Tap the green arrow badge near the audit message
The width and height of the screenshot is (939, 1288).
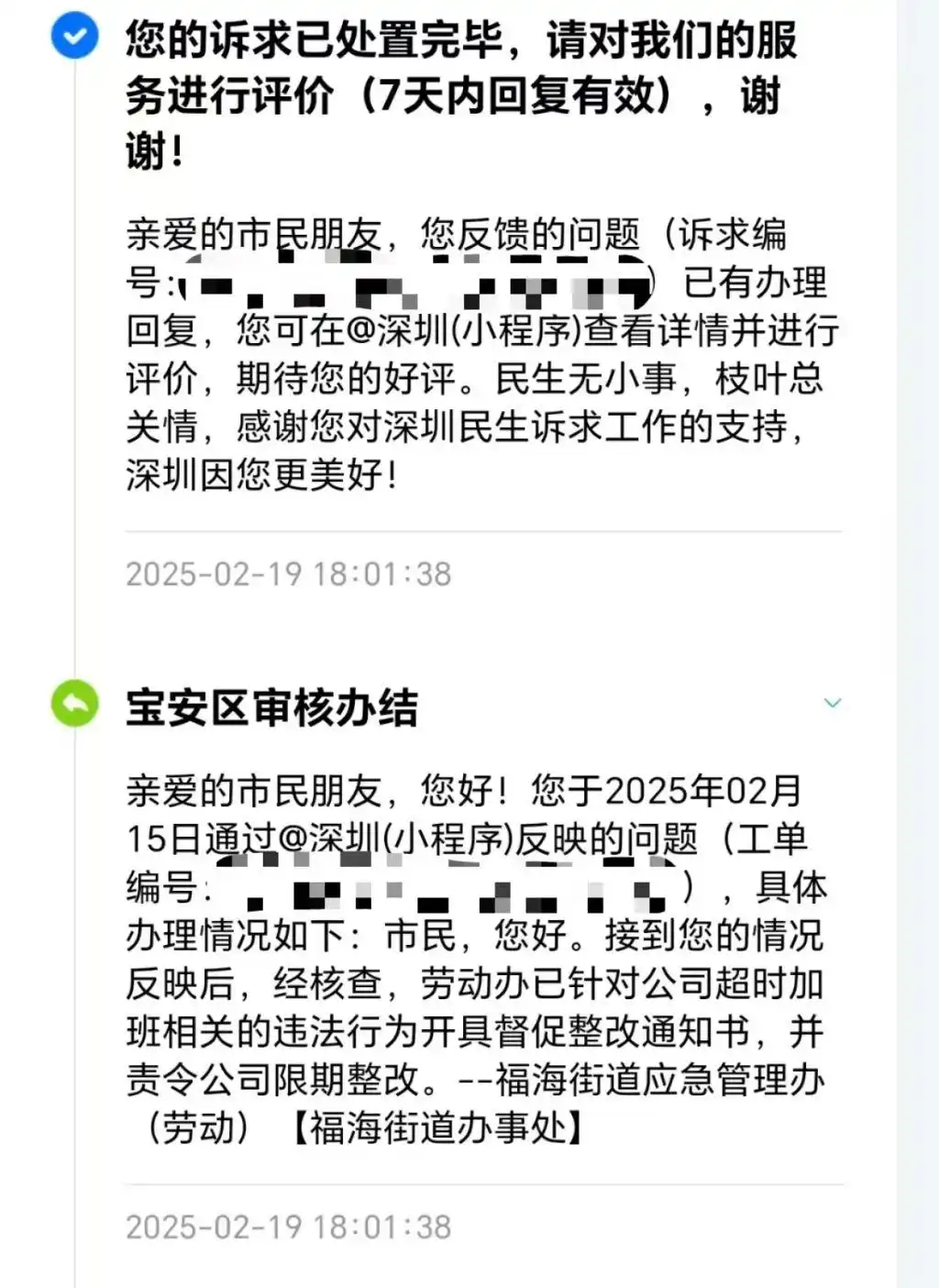click(x=75, y=704)
